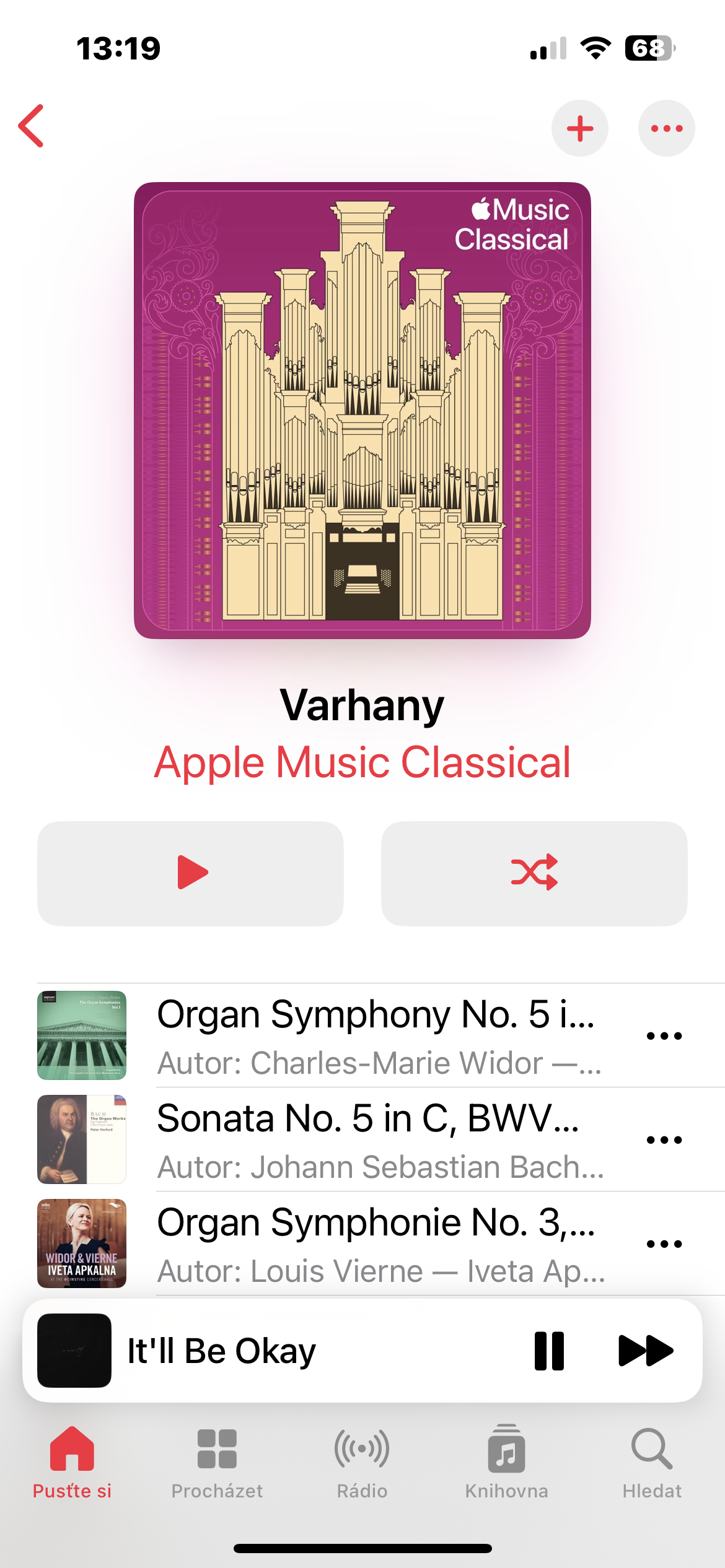Open options for Organ Symphonie No. 3
The image size is (725, 1568).
point(664,1244)
